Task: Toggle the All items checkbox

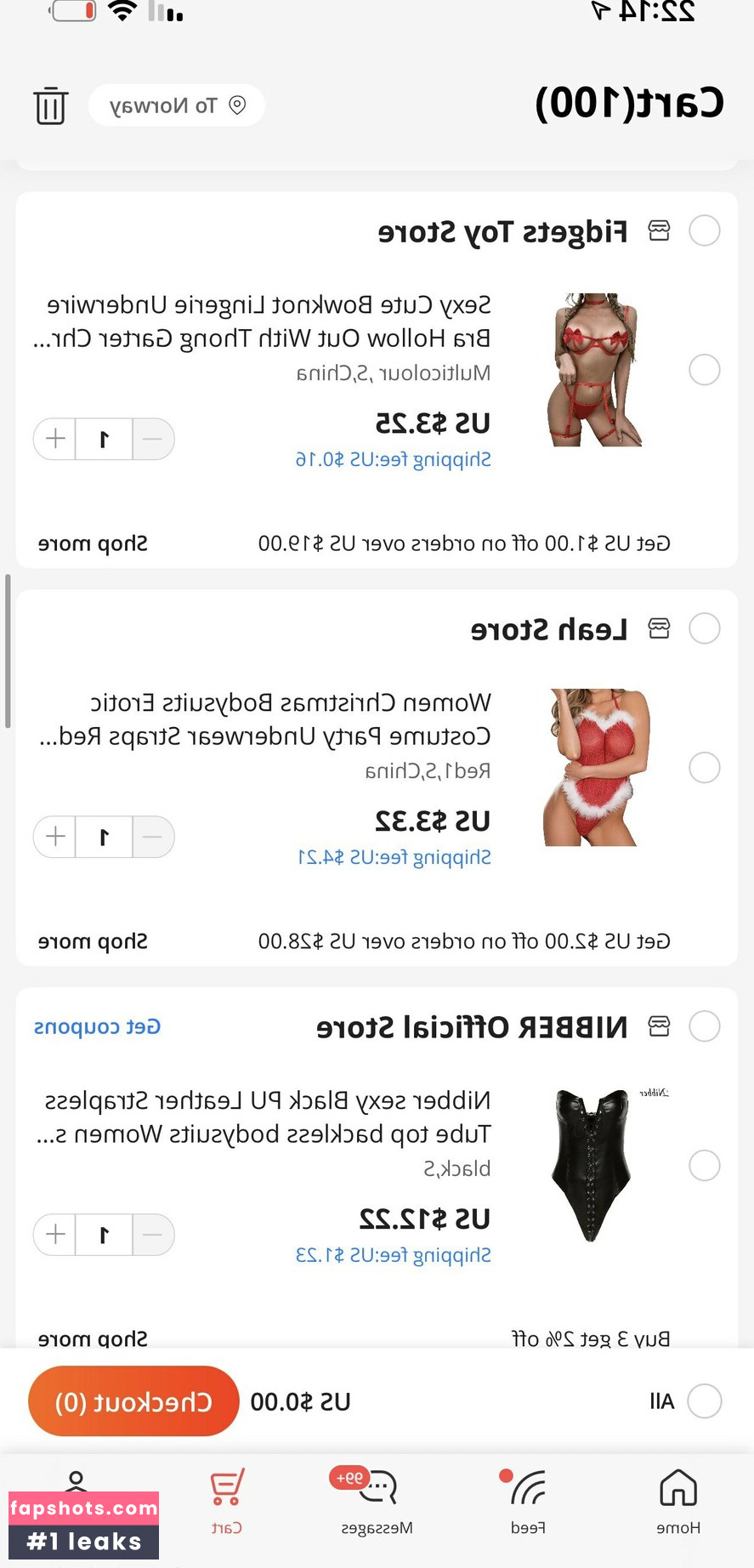Action: [x=704, y=1401]
